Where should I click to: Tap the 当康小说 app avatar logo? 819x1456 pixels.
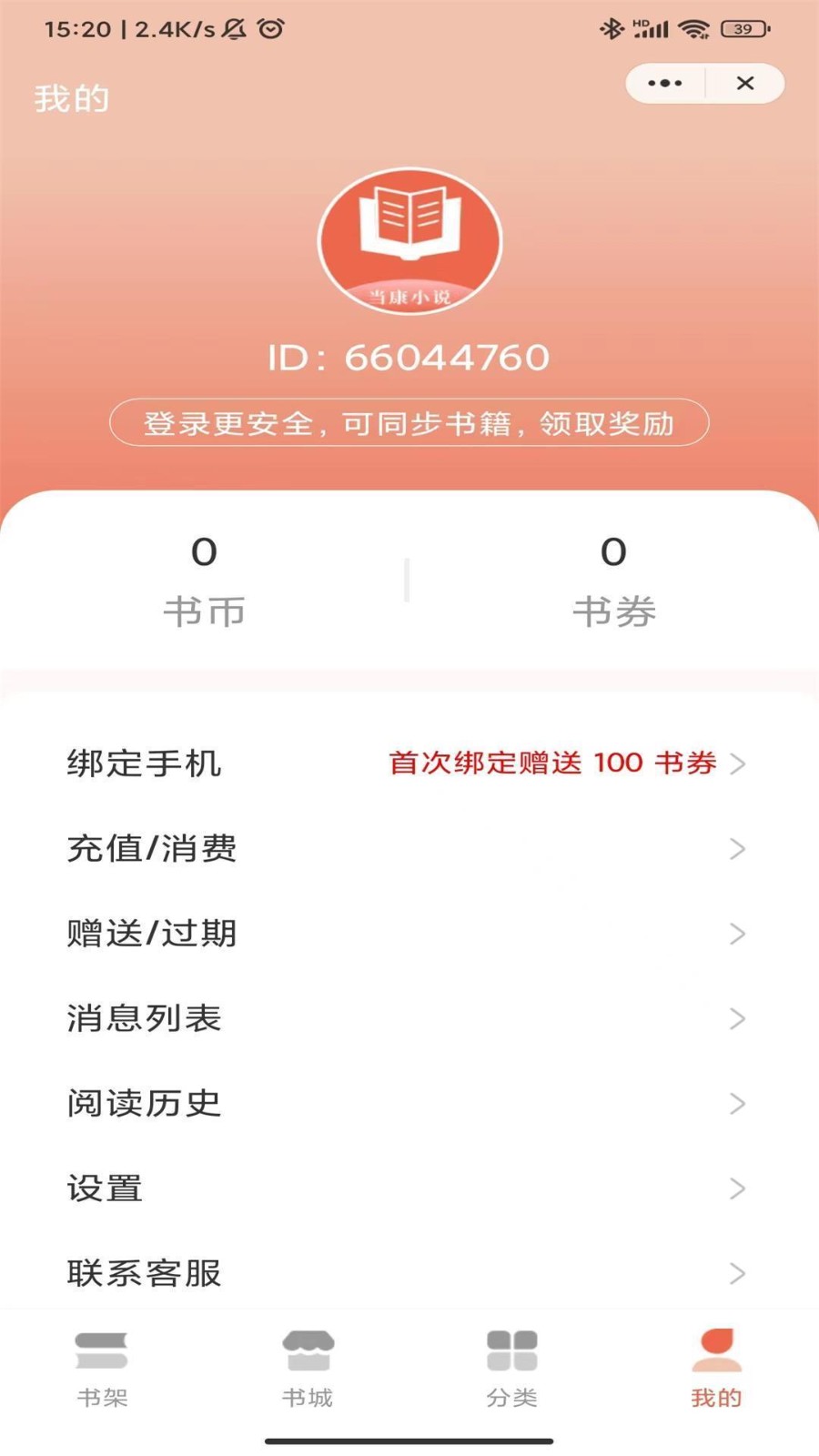pyautogui.click(x=409, y=239)
